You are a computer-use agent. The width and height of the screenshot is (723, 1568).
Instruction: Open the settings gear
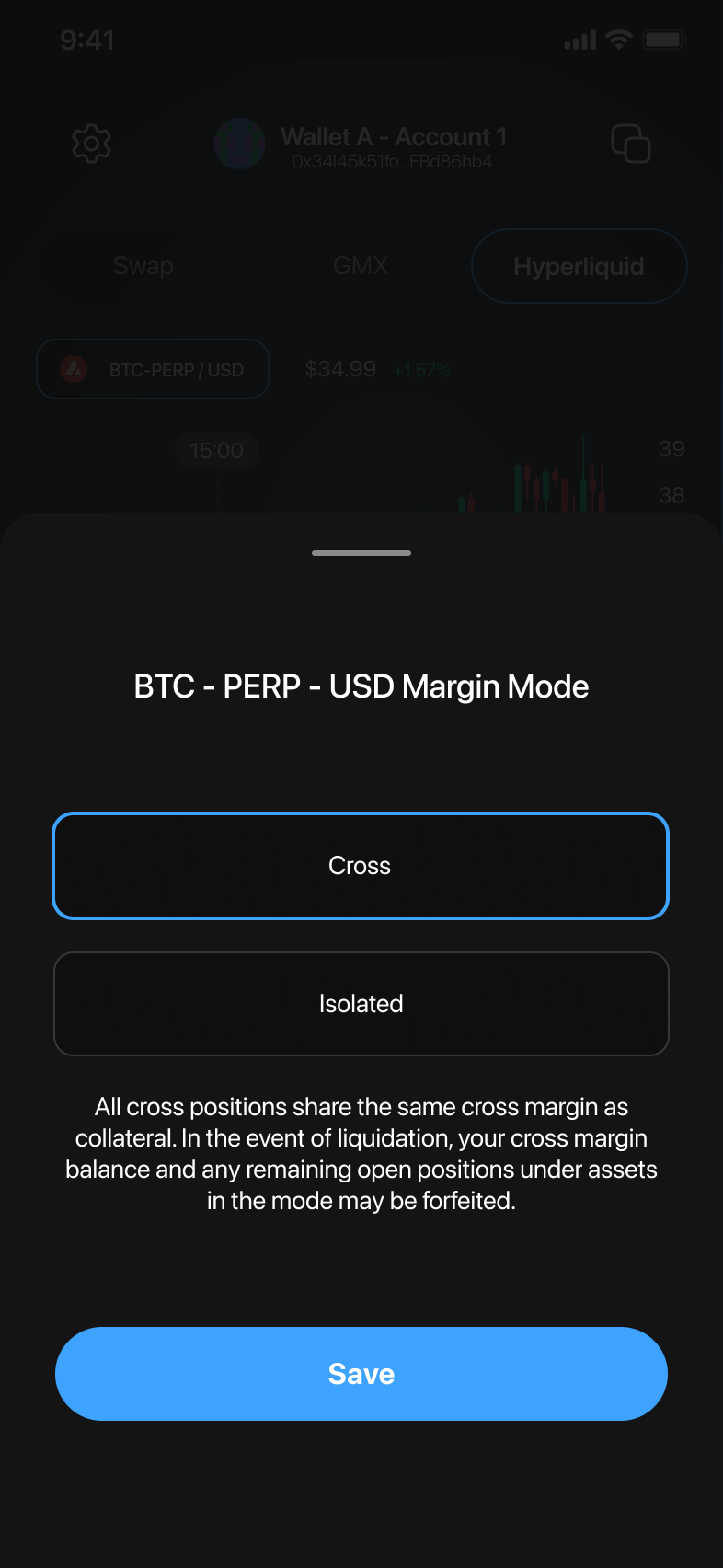pyautogui.click(x=90, y=143)
